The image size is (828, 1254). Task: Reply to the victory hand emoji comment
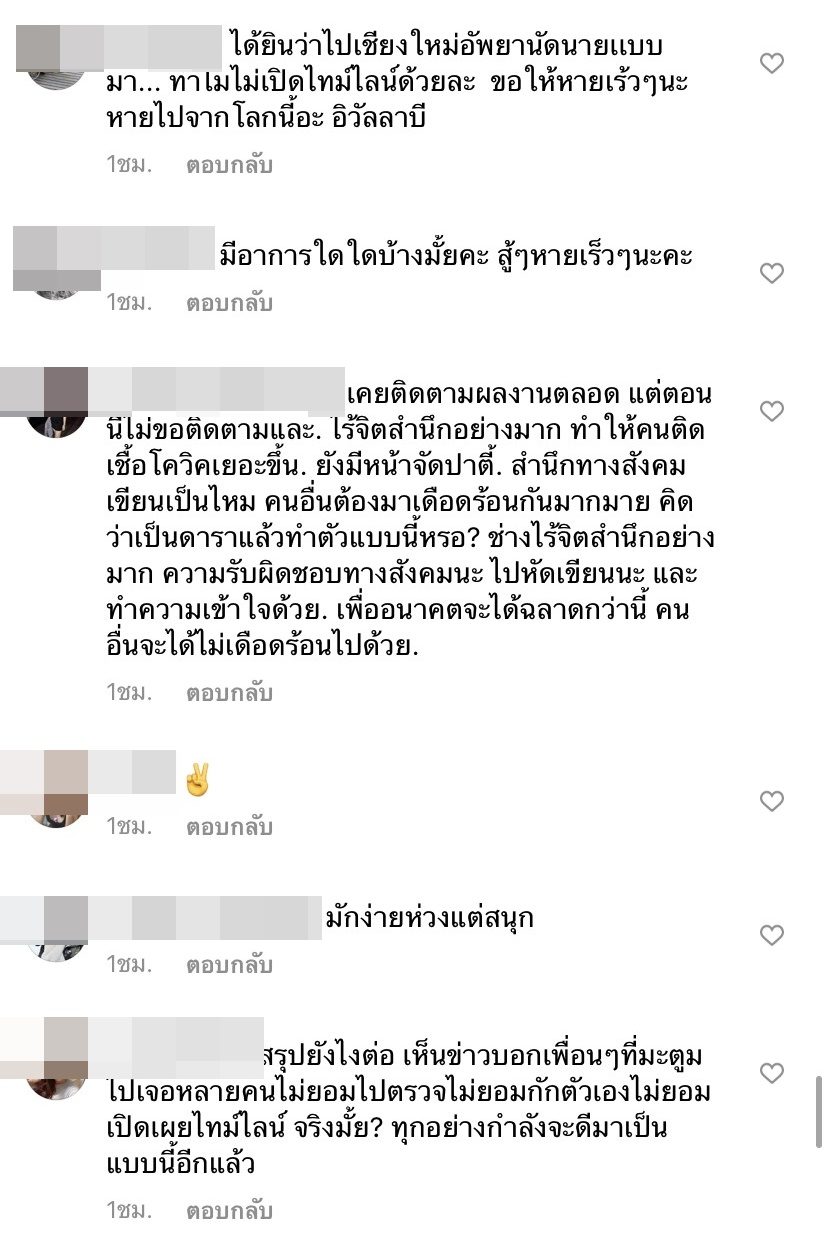point(229,827)
